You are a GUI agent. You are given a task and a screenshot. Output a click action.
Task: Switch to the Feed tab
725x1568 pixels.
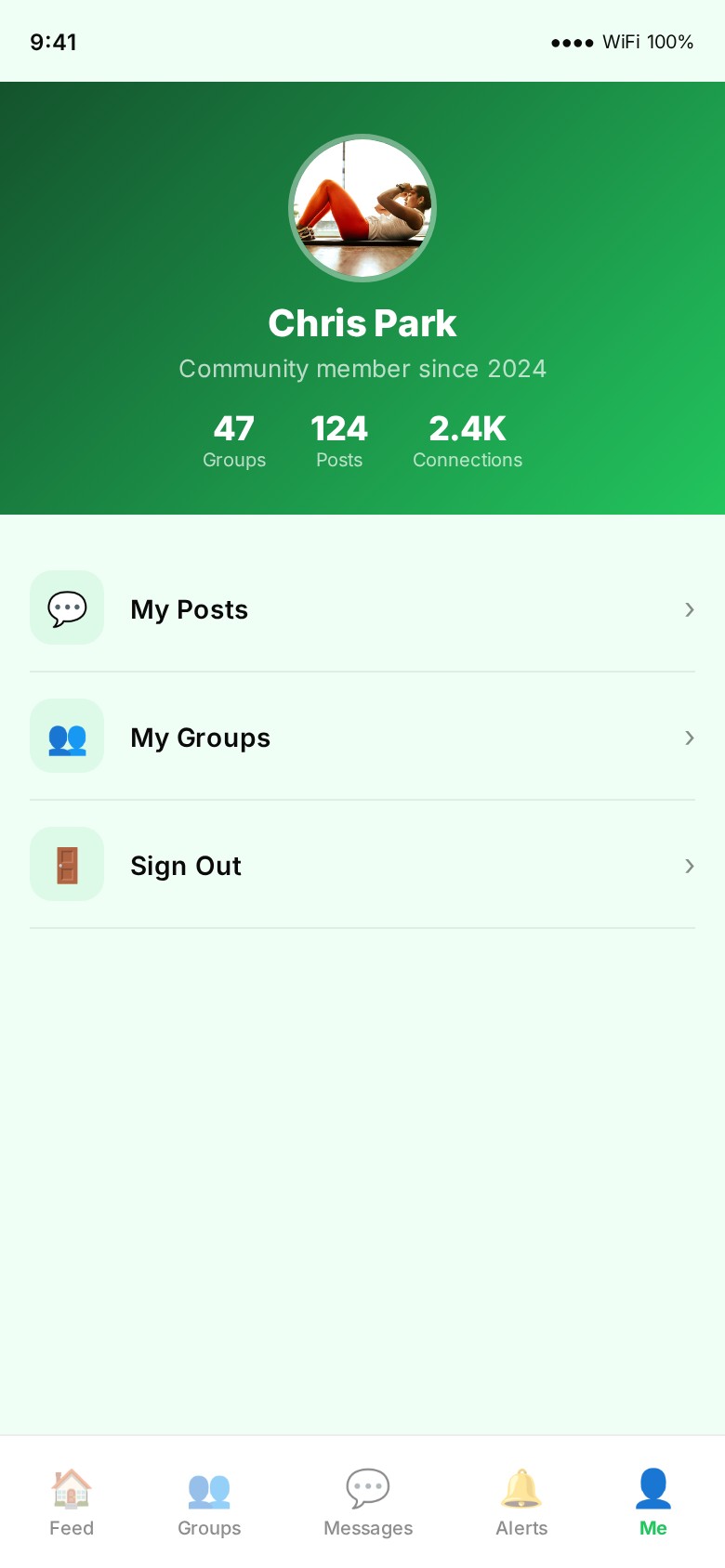(72, 1502)
